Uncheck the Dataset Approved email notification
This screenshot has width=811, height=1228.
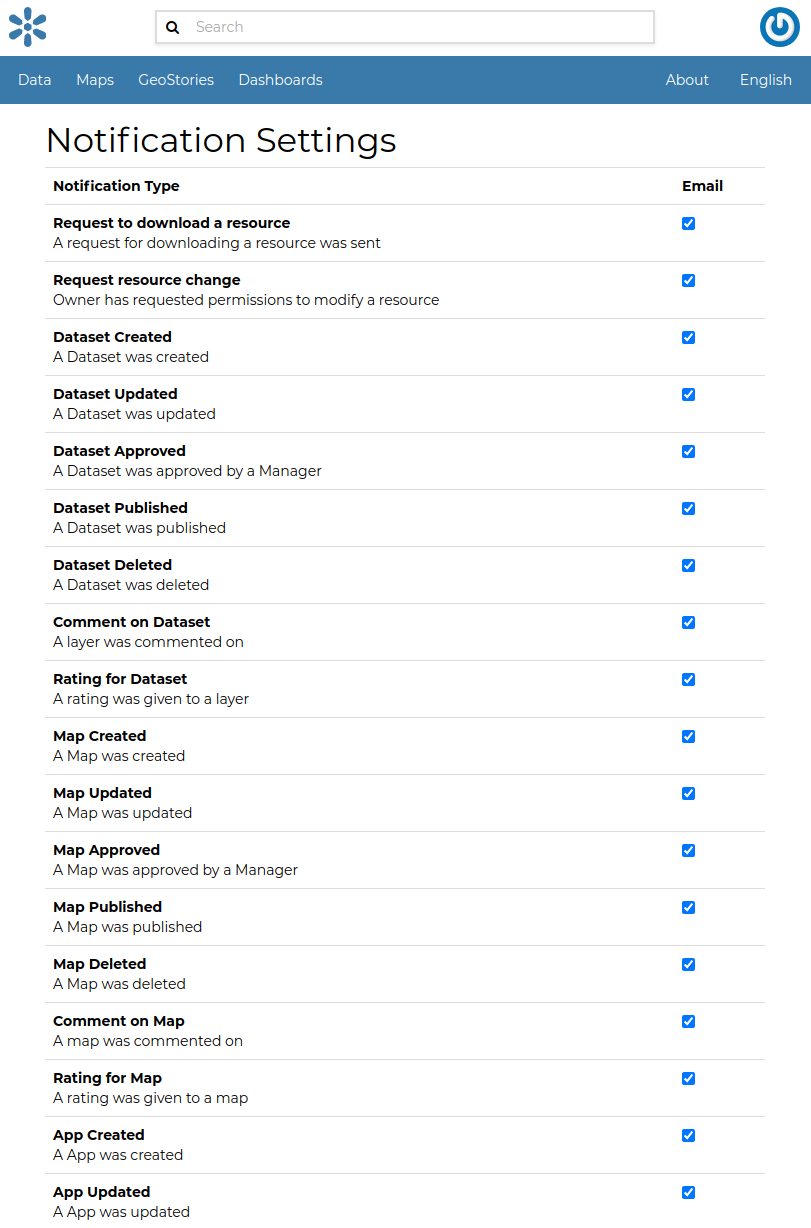pyautogui.click(x=688, y=451)
